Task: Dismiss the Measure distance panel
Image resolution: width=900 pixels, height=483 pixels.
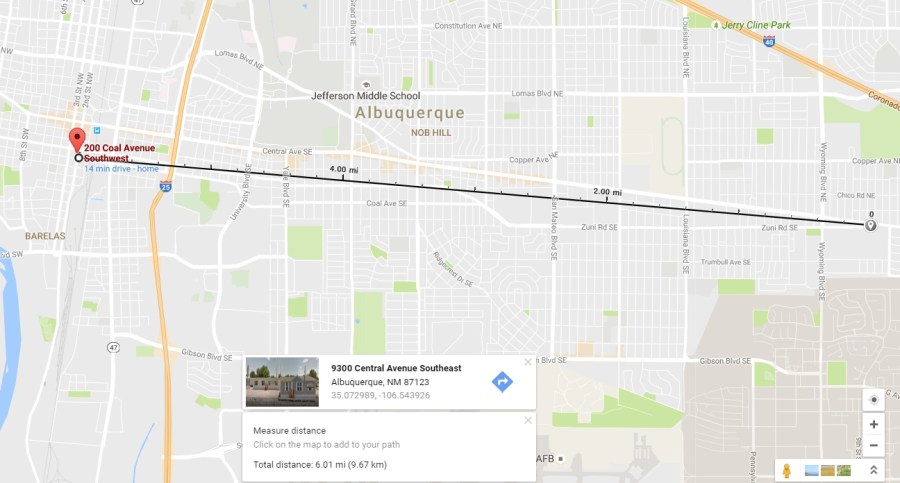Action: point(528,420)
